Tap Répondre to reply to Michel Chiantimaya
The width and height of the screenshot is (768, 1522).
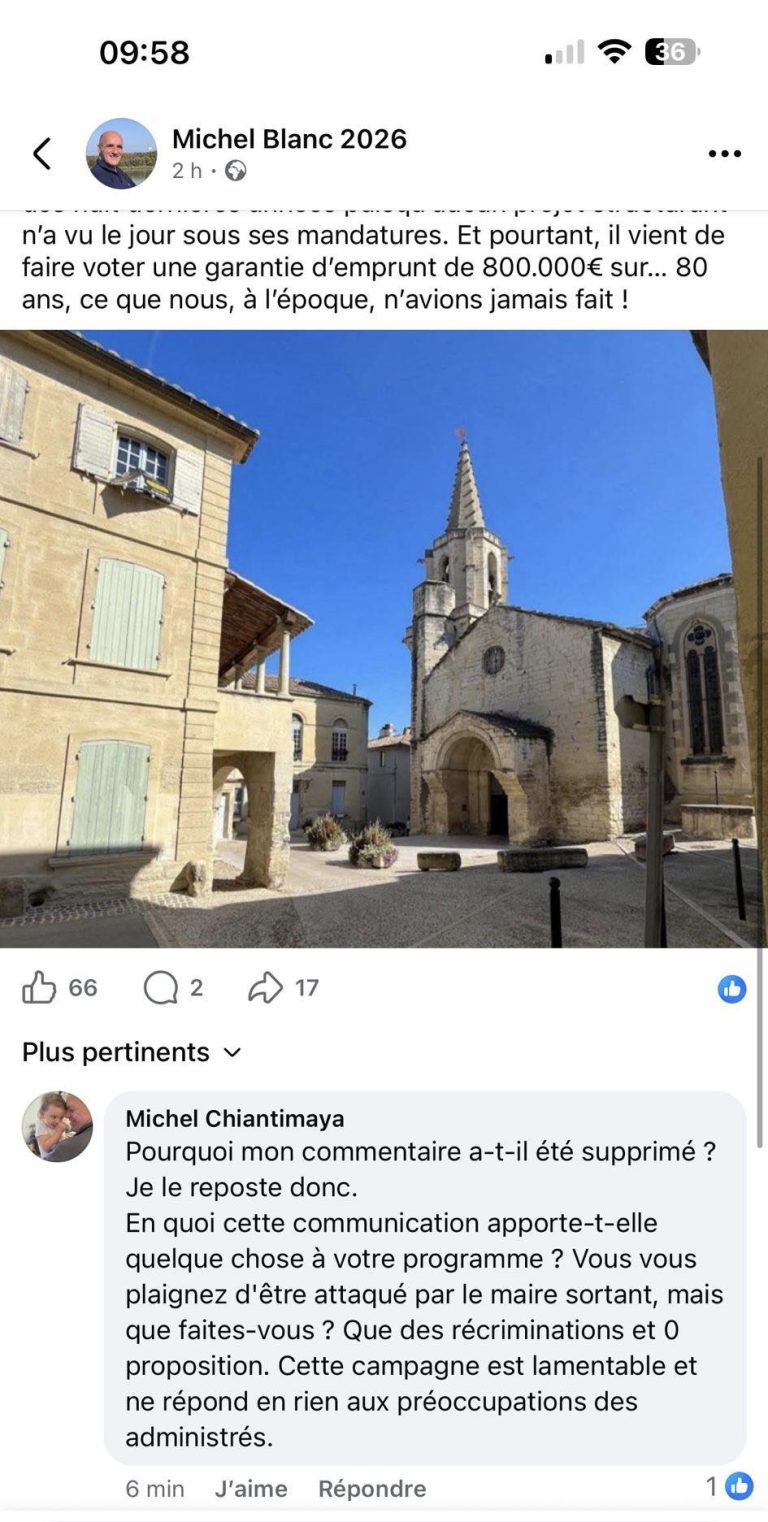(371, 1488)
